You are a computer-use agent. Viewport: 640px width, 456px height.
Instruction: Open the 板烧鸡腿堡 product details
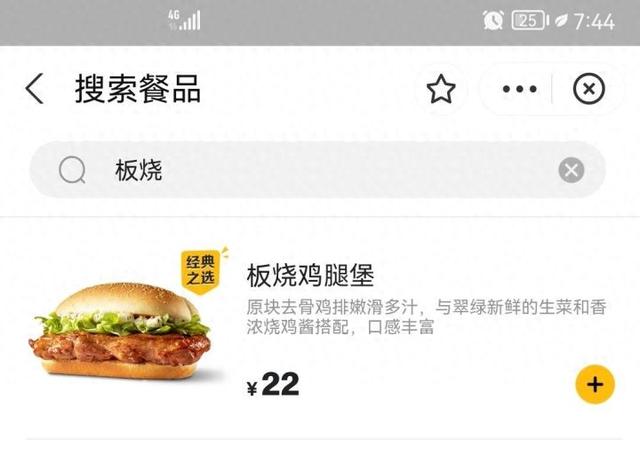tap(310, 275)
